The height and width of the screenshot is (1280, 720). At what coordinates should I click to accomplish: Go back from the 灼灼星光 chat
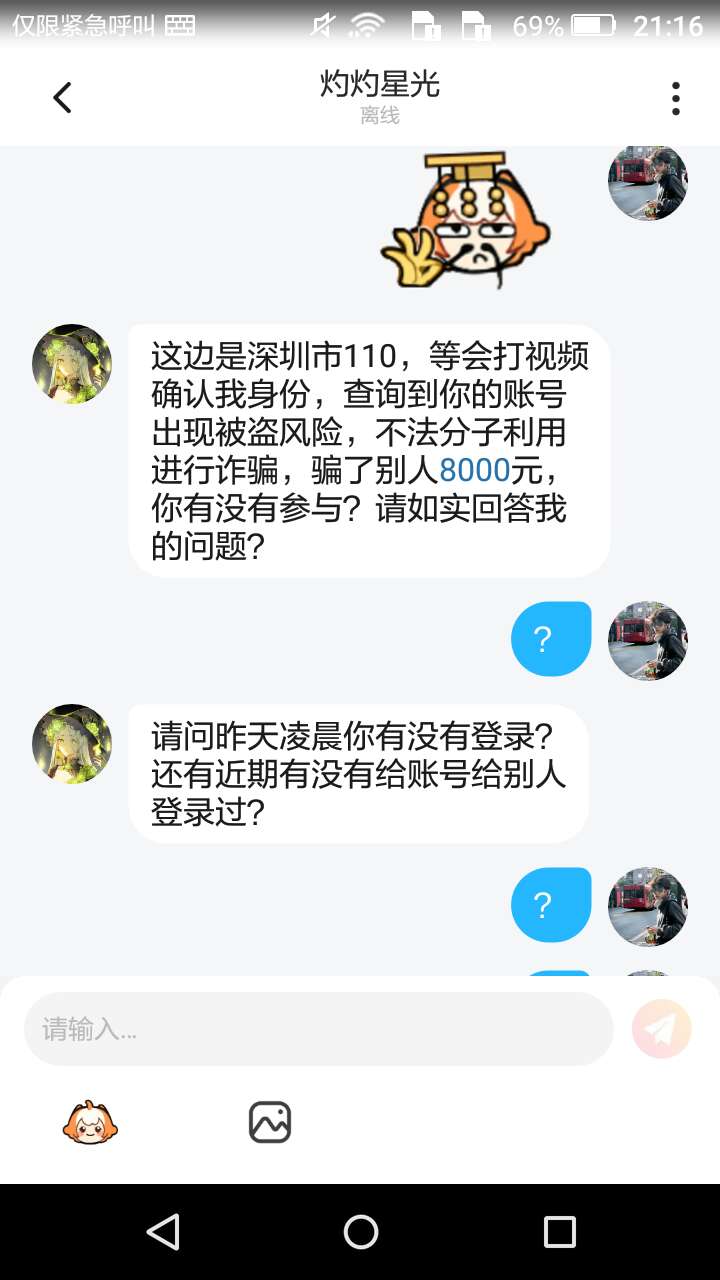coord(62,98)
